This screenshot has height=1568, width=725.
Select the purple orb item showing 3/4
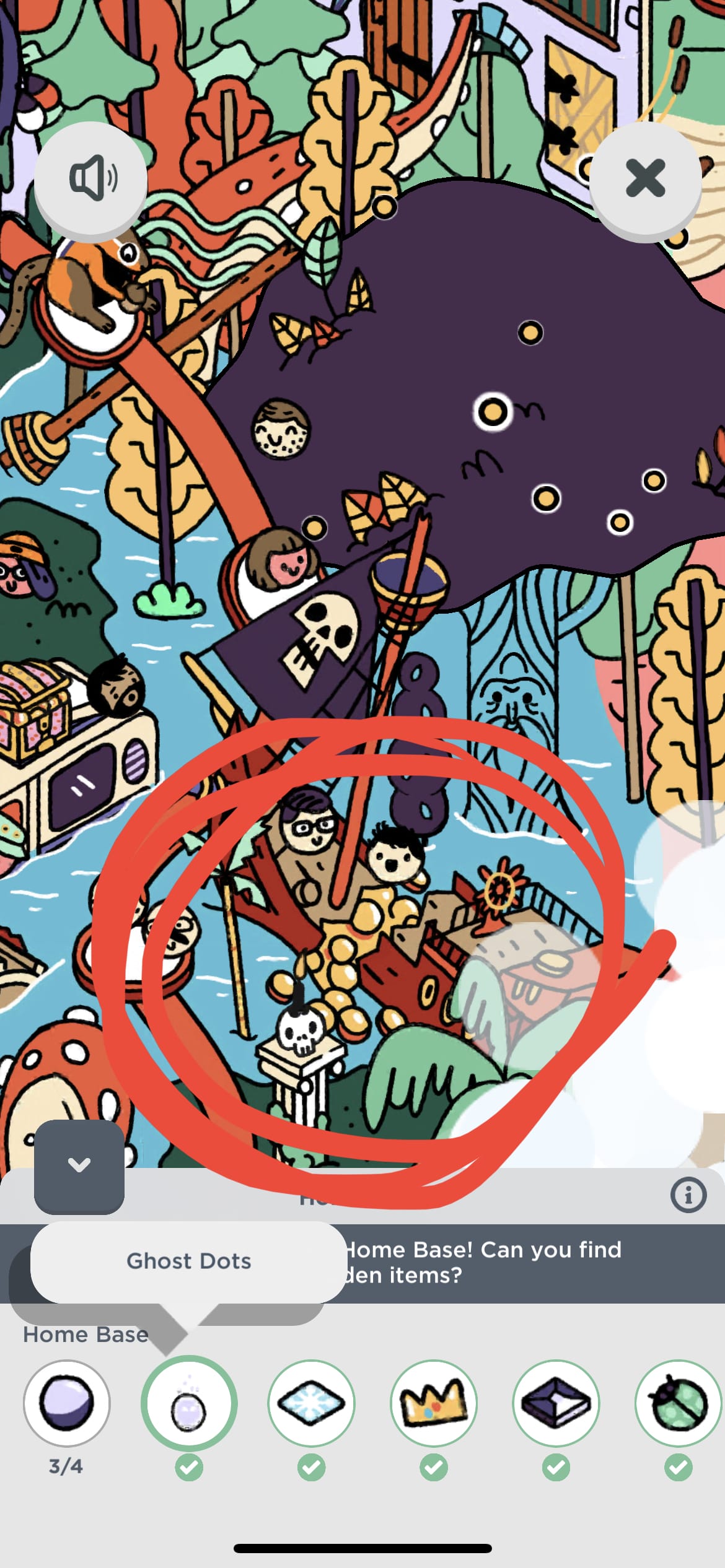[67, 1403]
